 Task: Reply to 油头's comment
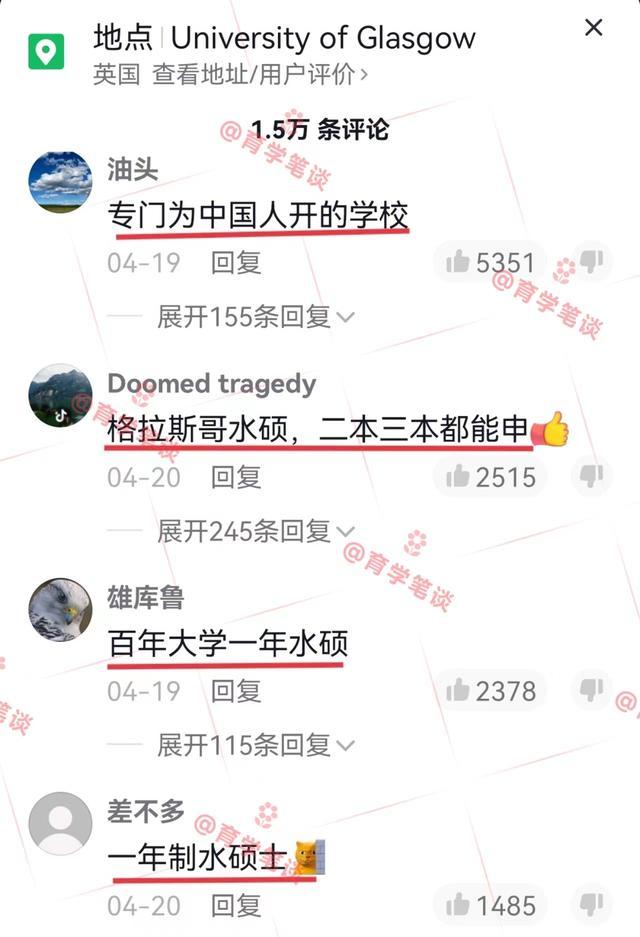(236, 263)
